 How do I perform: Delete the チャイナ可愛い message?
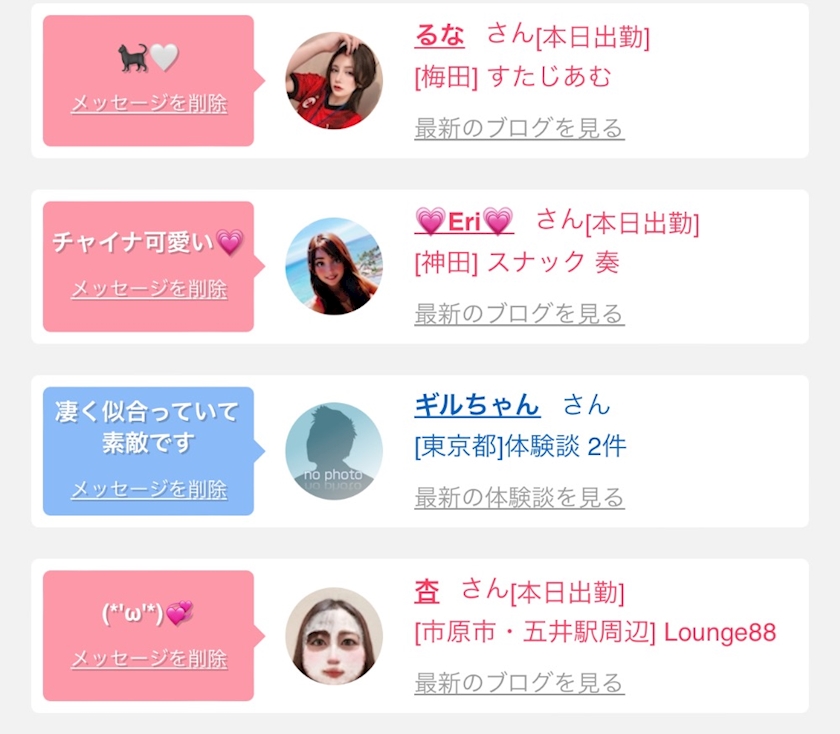pyautogui.click(x=149, y=289)
